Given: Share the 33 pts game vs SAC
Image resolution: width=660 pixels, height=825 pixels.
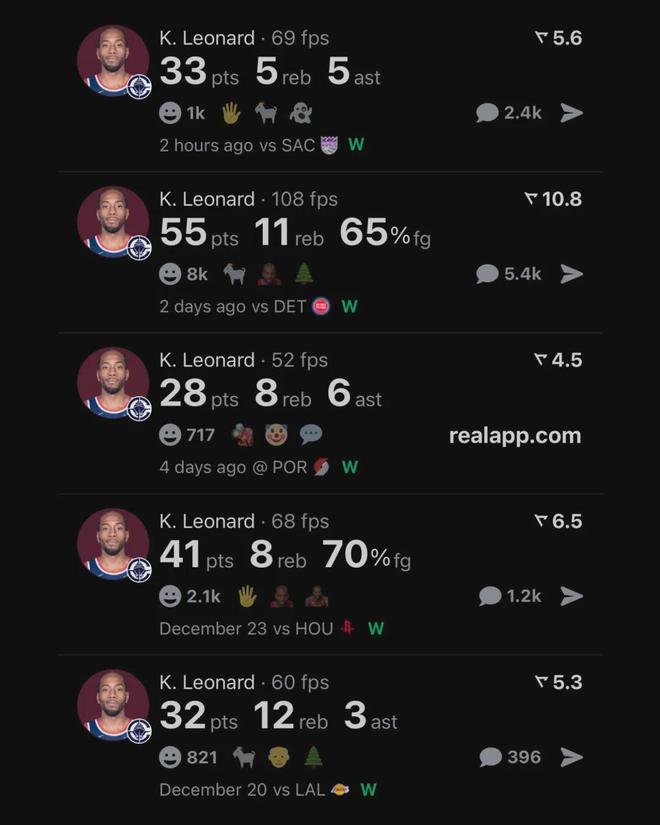Looking at the screenshot, I should pos(571,113).
